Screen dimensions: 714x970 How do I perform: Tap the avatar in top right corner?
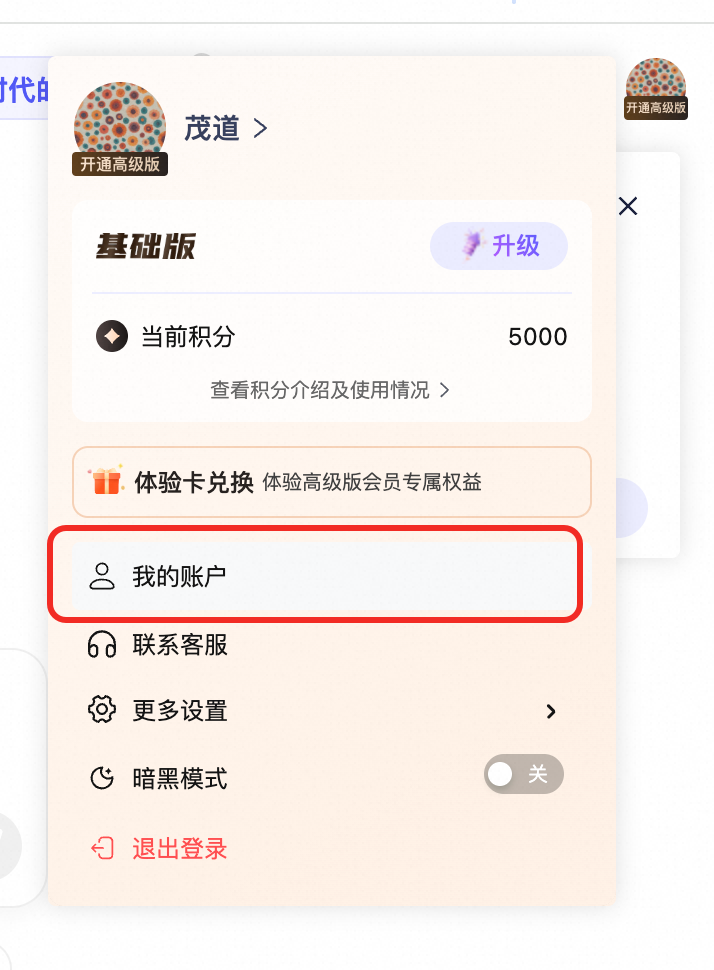coord(656,82)
